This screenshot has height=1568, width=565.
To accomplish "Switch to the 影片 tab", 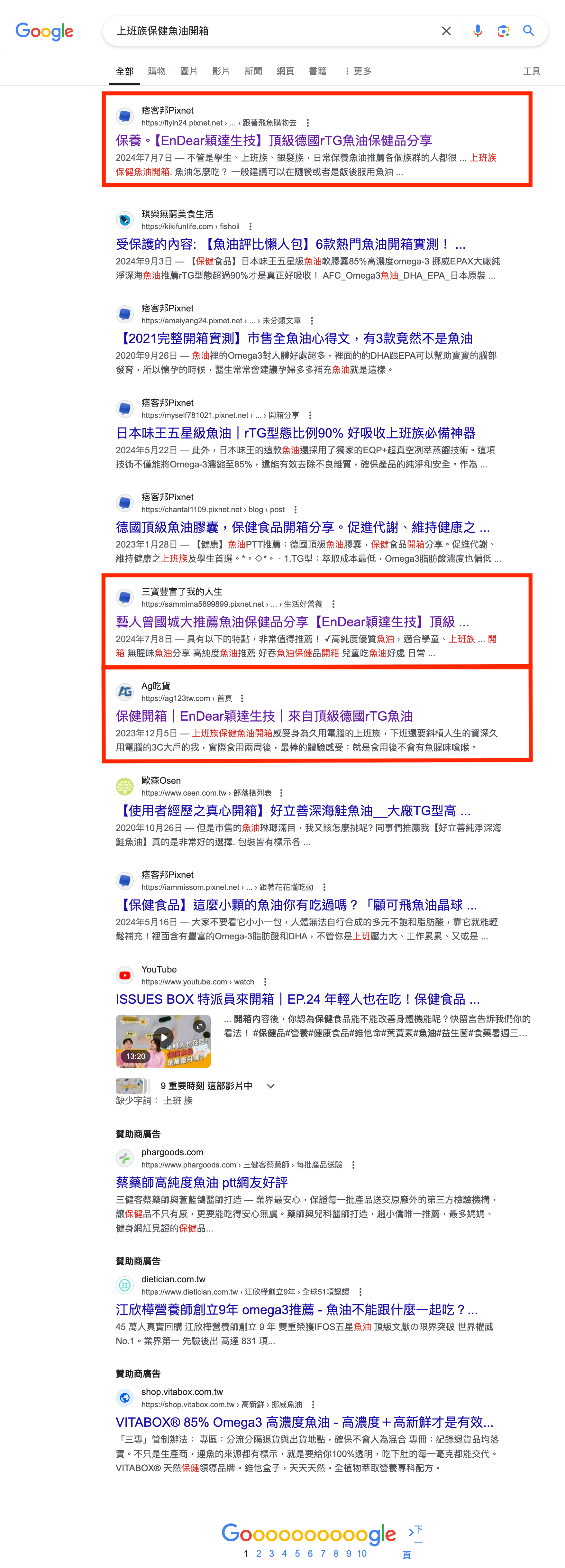I will click(x=221, y=71).
